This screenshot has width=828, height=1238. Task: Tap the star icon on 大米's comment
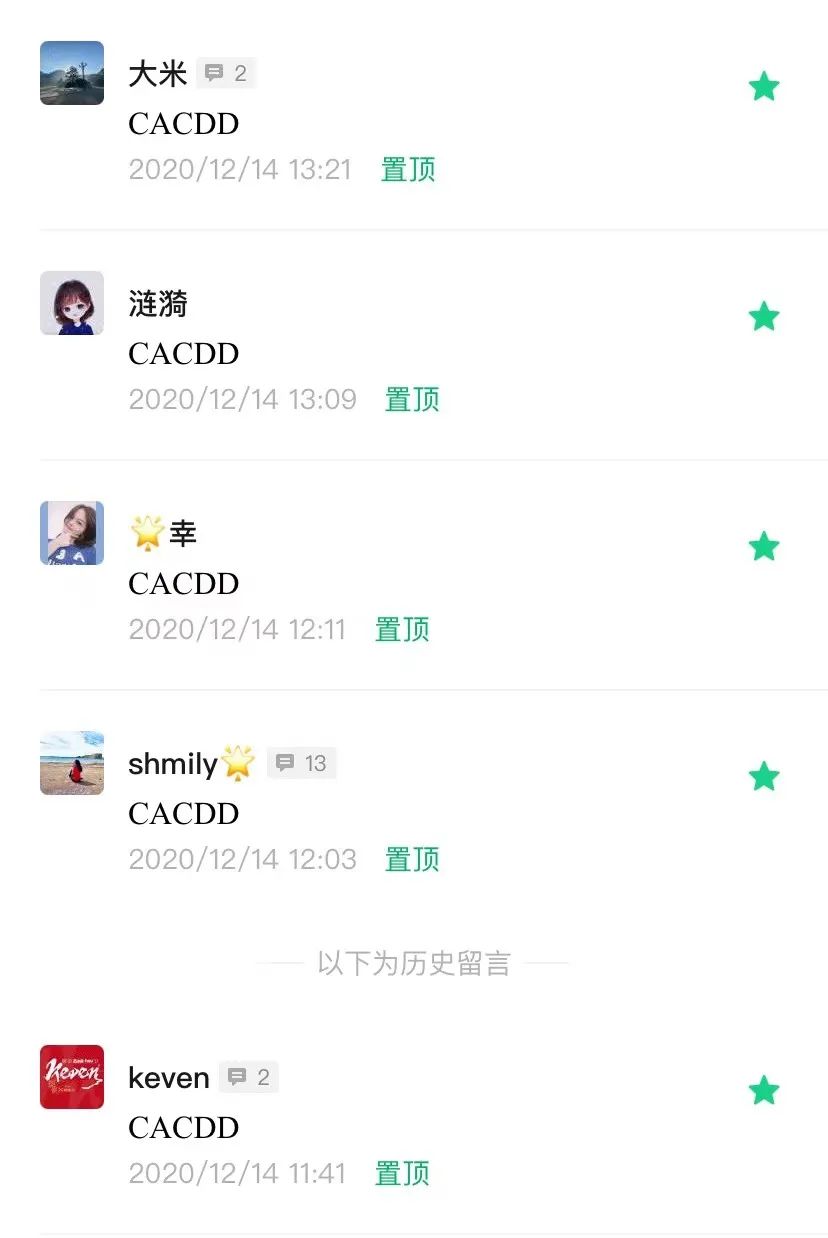pyautogui.click(x=764, y=87)
